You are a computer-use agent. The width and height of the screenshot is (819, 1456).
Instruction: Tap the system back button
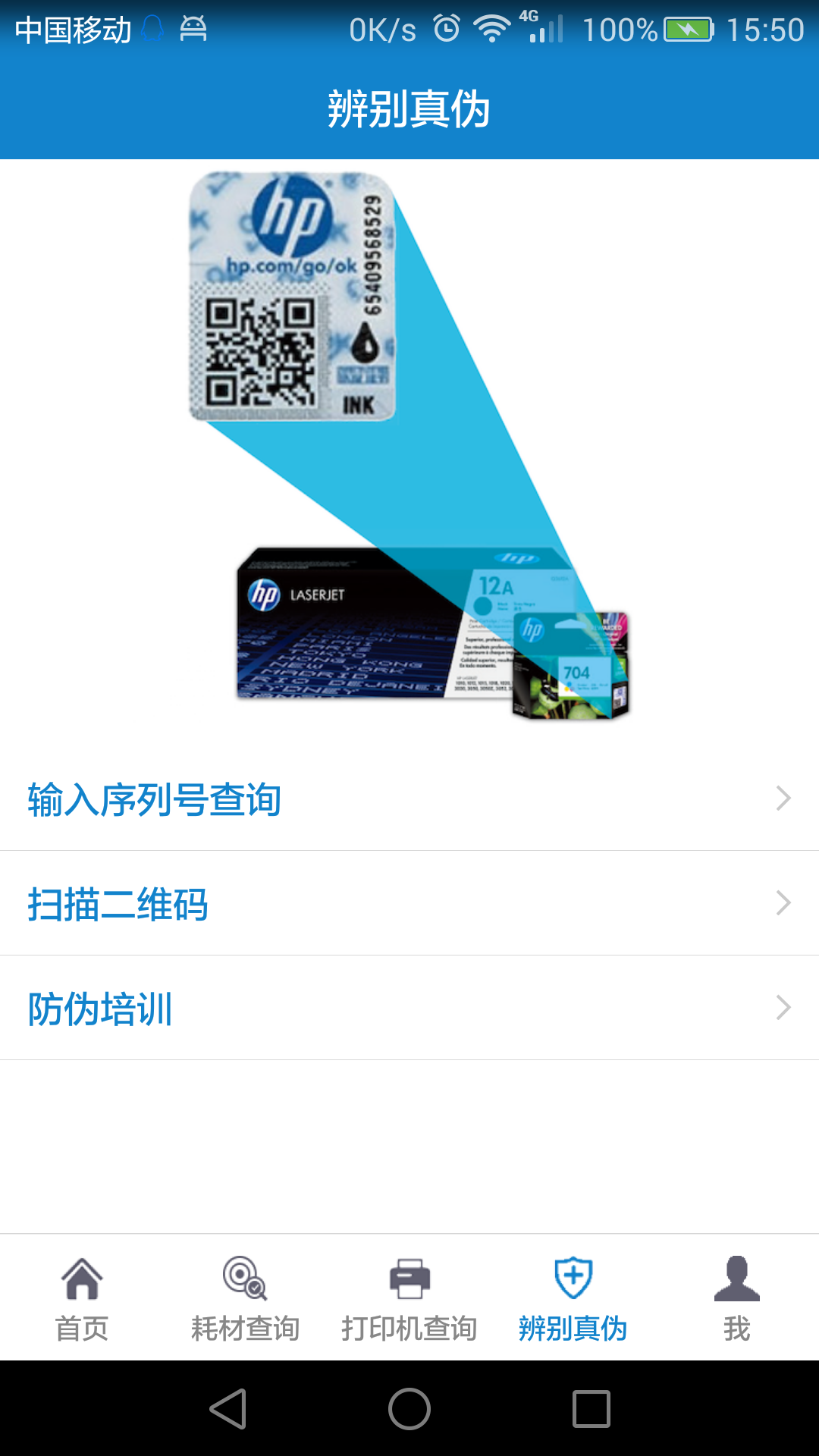[227, 1409]
